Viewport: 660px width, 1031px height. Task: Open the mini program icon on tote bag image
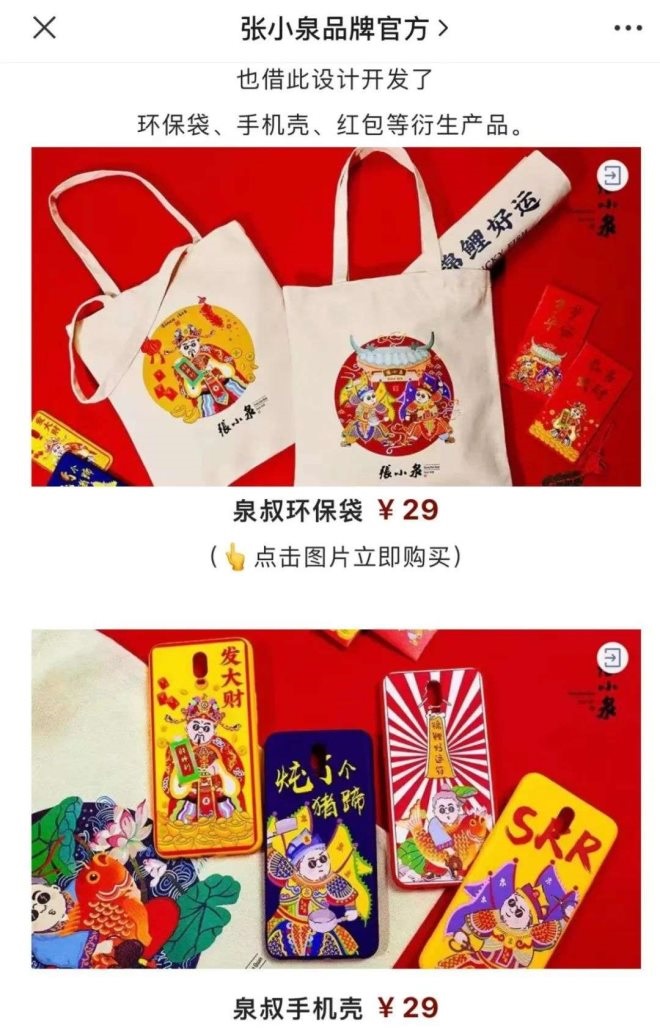point(612,175)
